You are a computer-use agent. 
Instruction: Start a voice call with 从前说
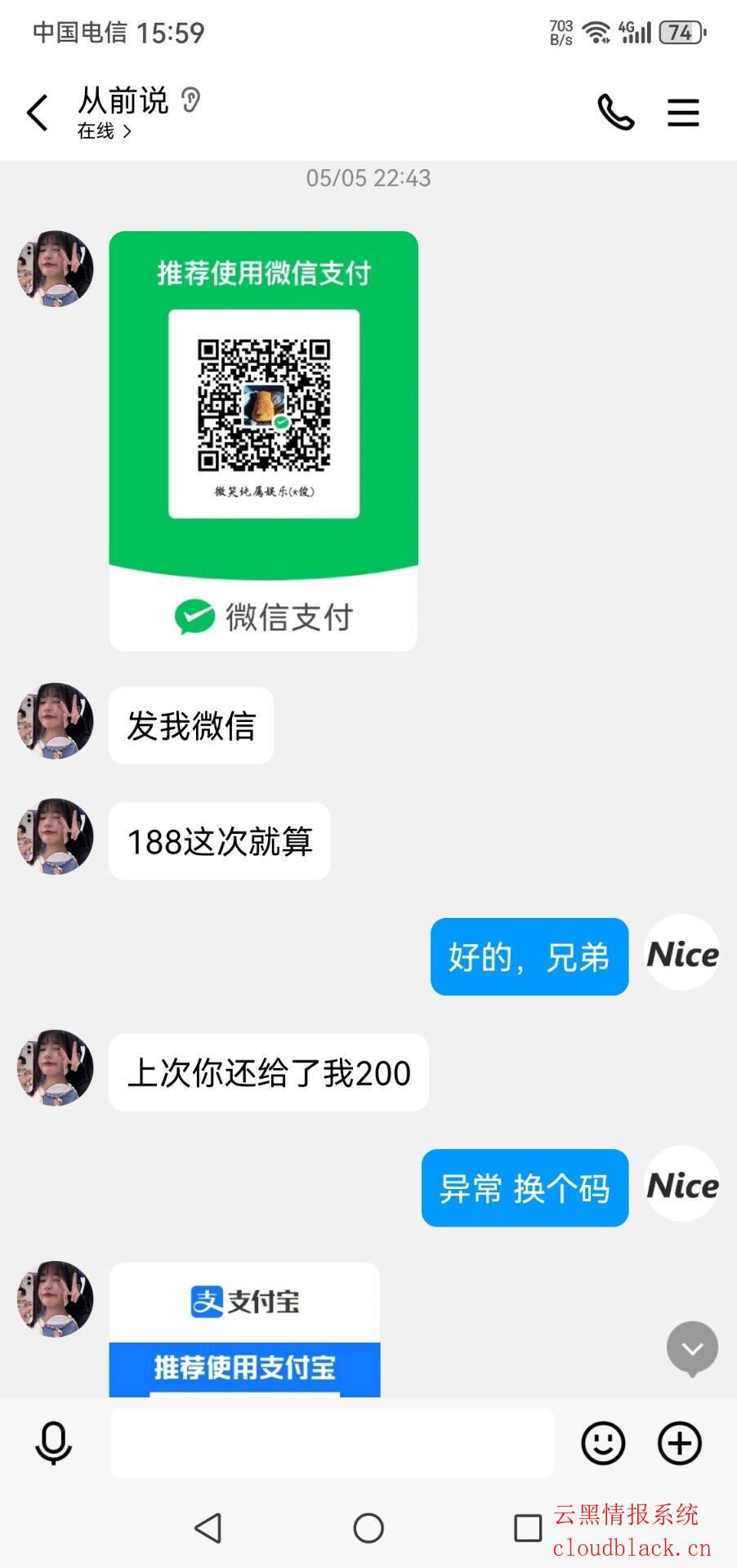pyautogui.click(x=615, y=113)
